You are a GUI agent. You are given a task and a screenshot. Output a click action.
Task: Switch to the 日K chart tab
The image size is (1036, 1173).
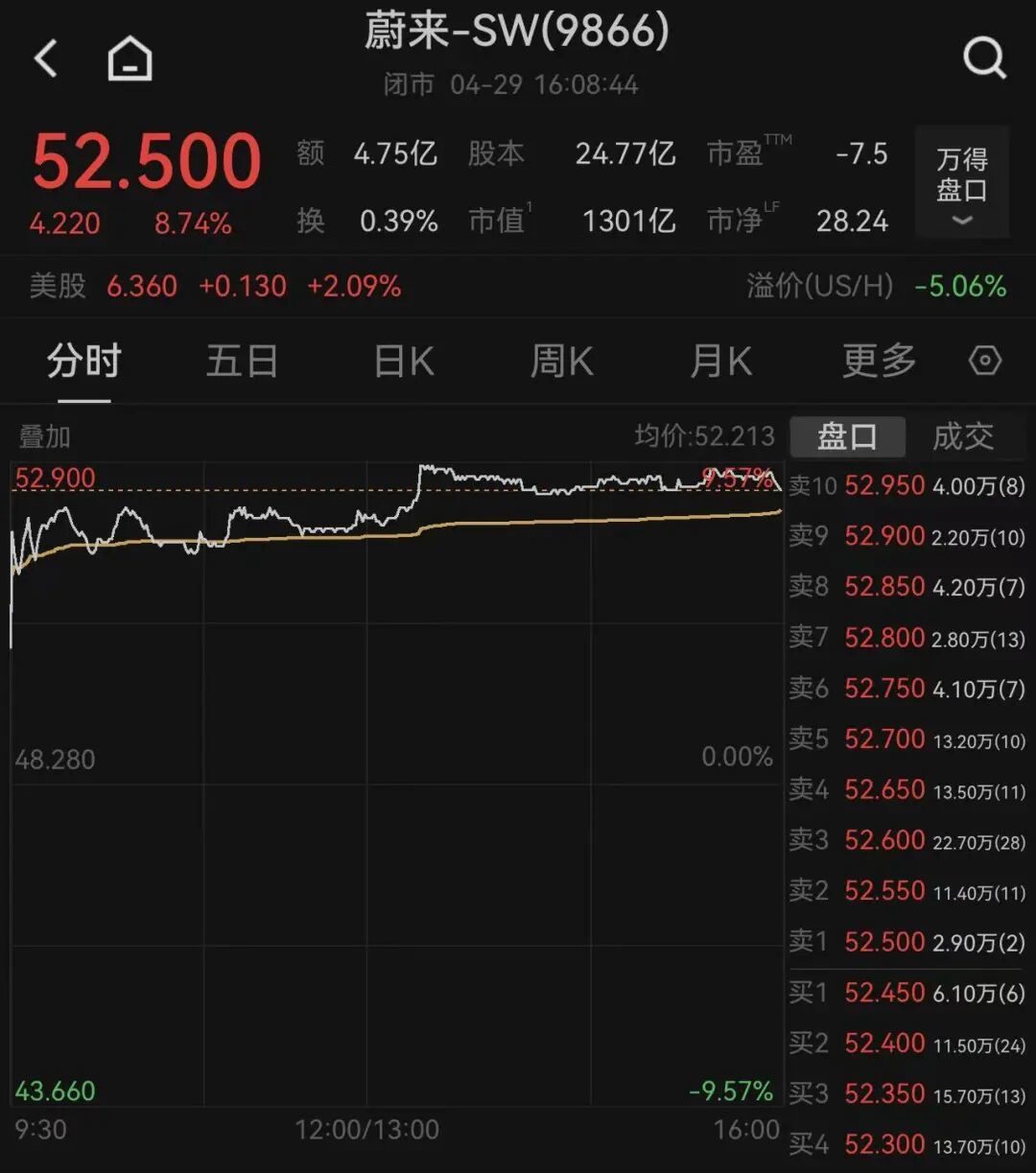(403, 362)
